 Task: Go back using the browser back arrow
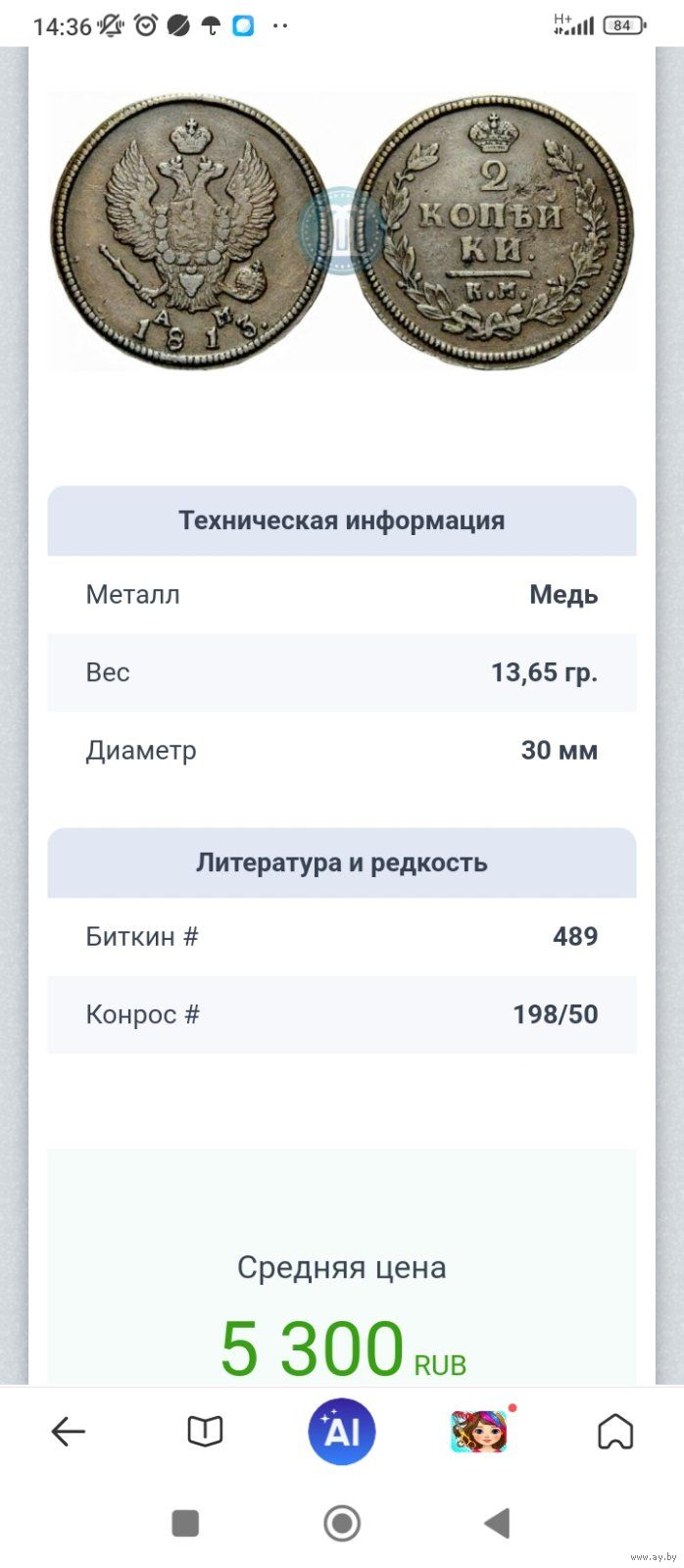click(68, 1432)
